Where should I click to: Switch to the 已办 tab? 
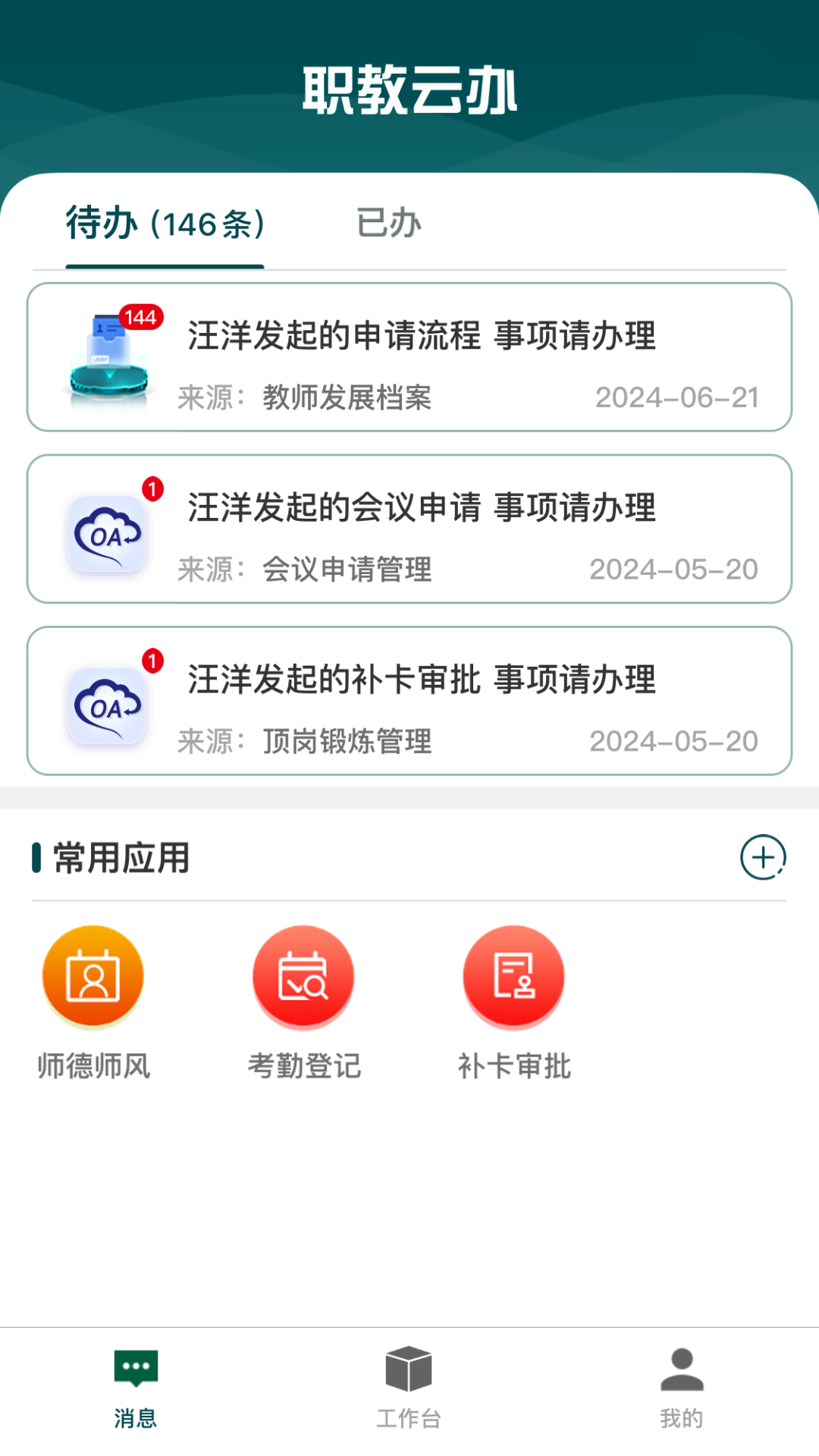388,224
